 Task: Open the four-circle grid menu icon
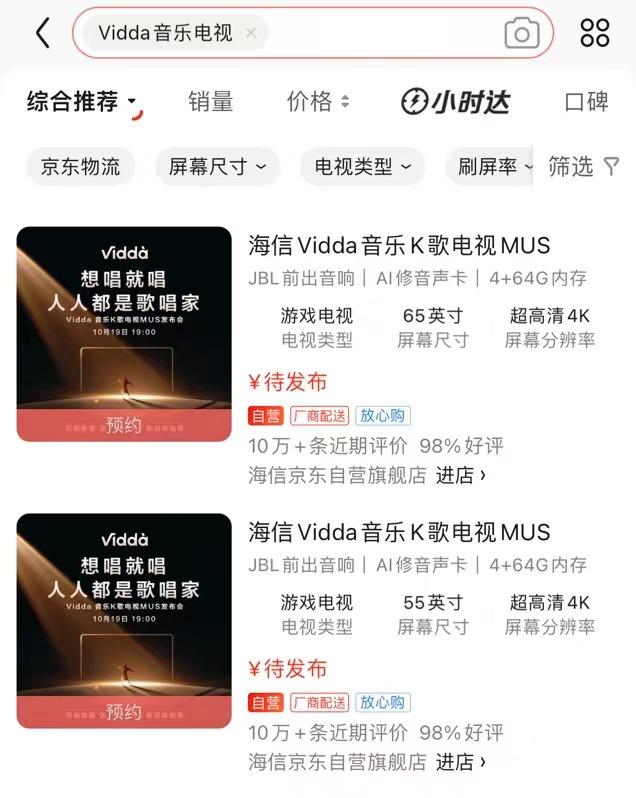coord(595,33)
